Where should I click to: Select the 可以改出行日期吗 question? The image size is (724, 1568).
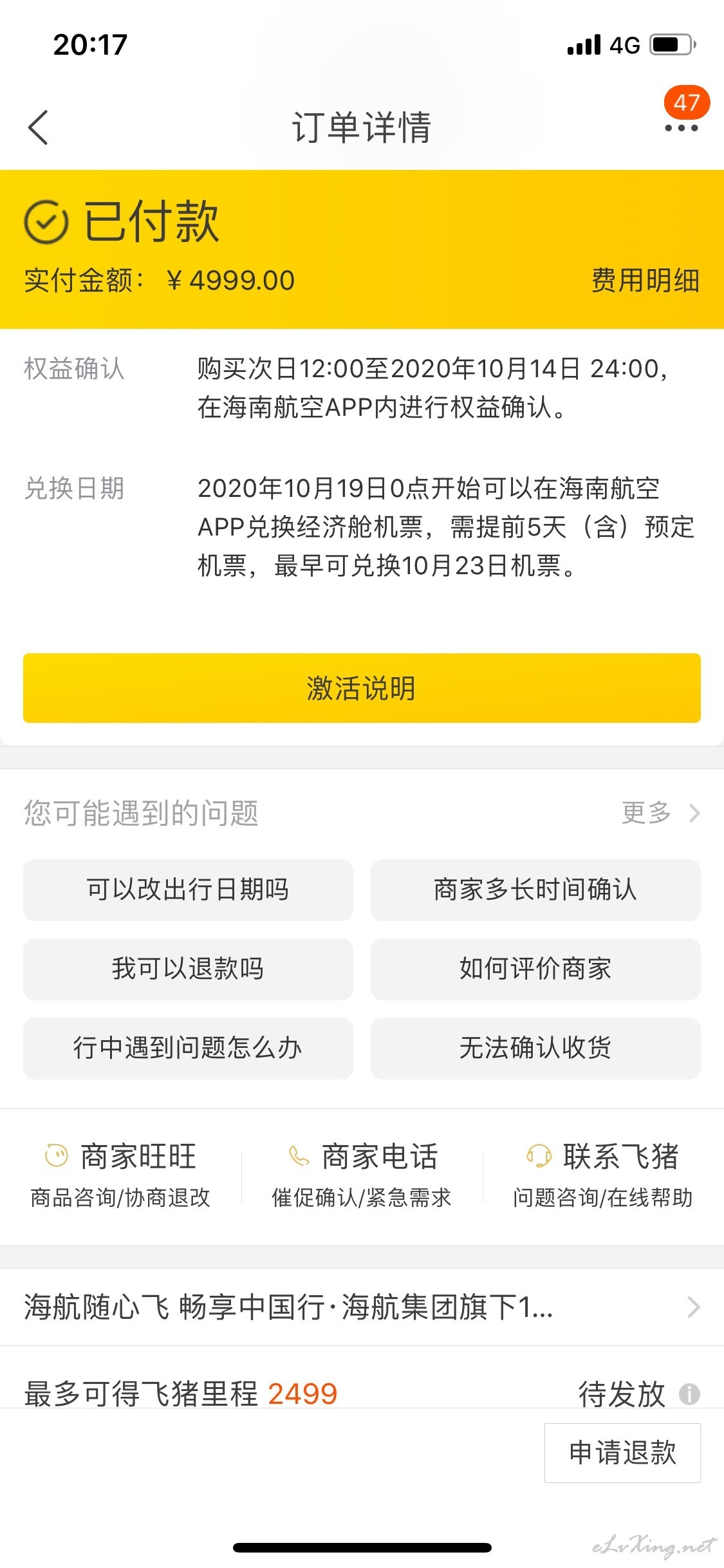(x=188, y=890)
